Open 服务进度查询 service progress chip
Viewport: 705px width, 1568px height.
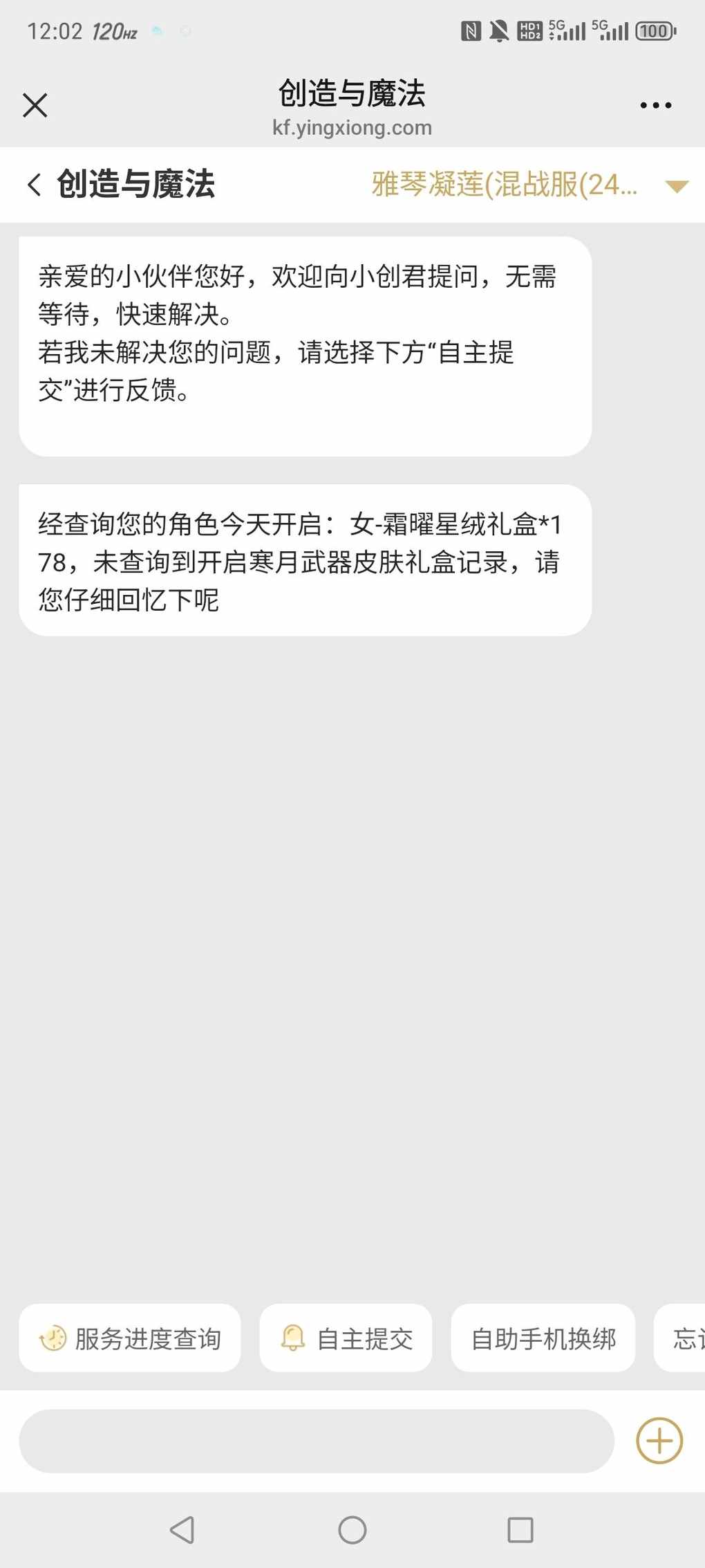pos(130,1338)
